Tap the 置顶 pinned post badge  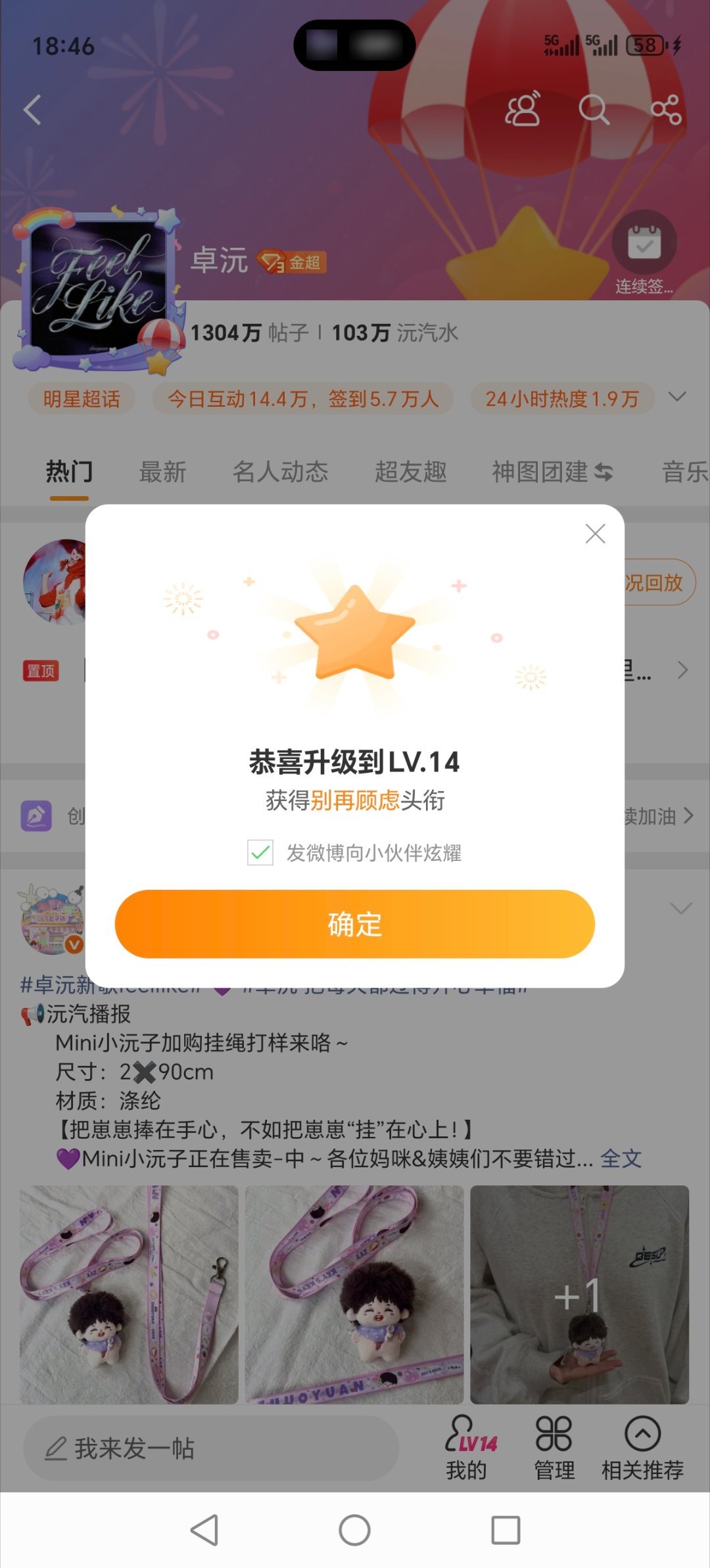tap(41, 671)
